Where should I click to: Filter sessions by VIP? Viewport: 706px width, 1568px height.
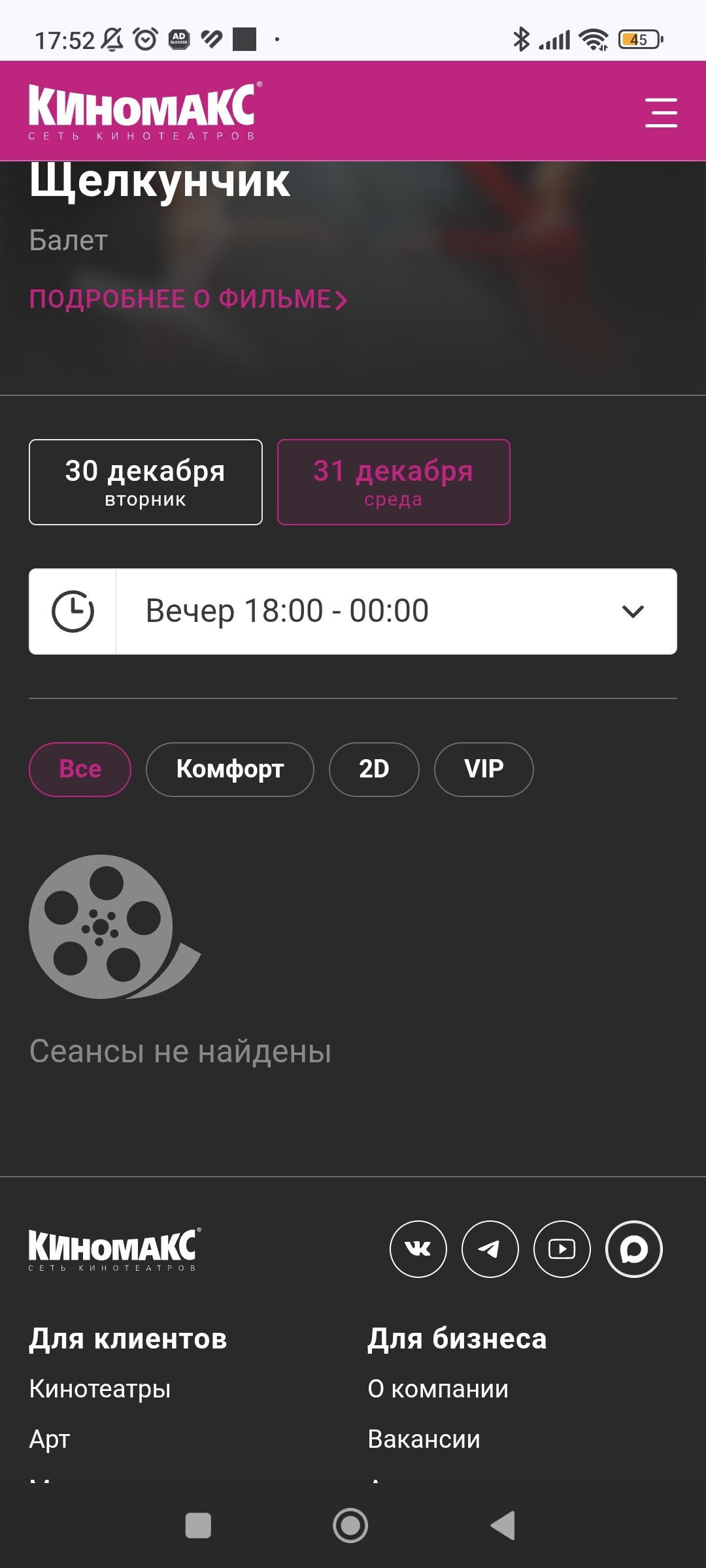484,770
